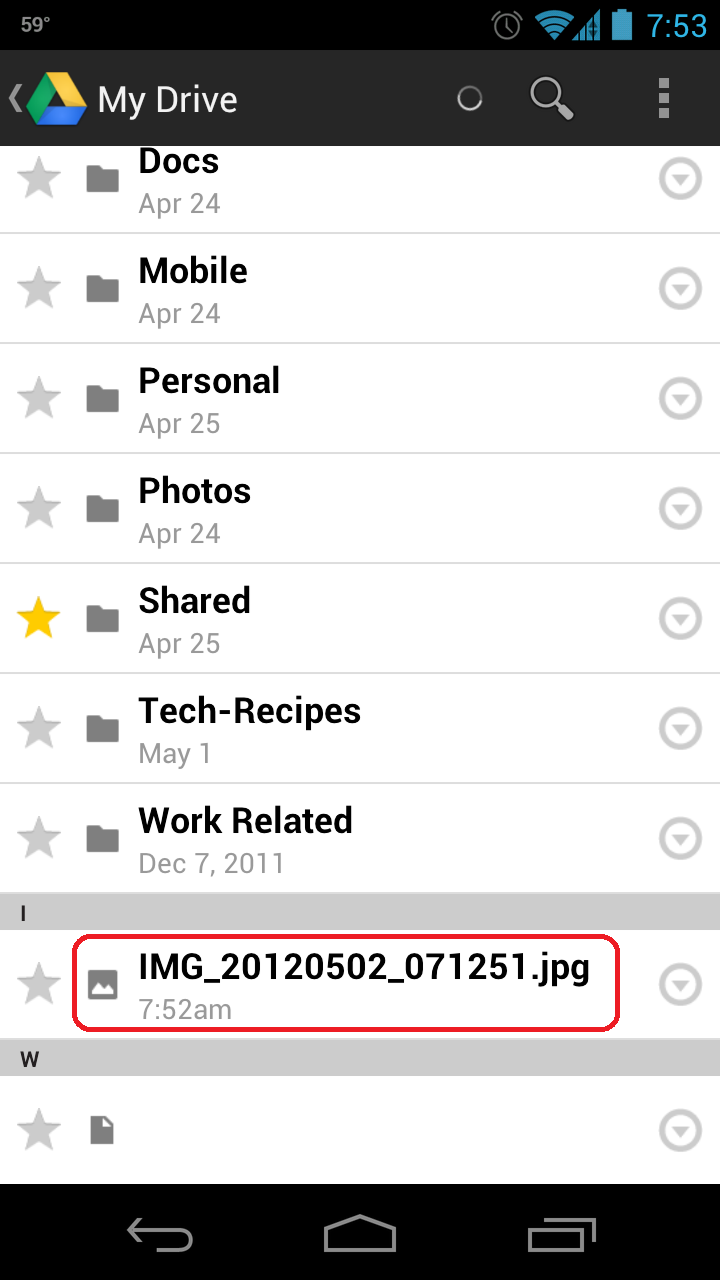
Task: Go to the system home screen
Action: [360, 1233]
